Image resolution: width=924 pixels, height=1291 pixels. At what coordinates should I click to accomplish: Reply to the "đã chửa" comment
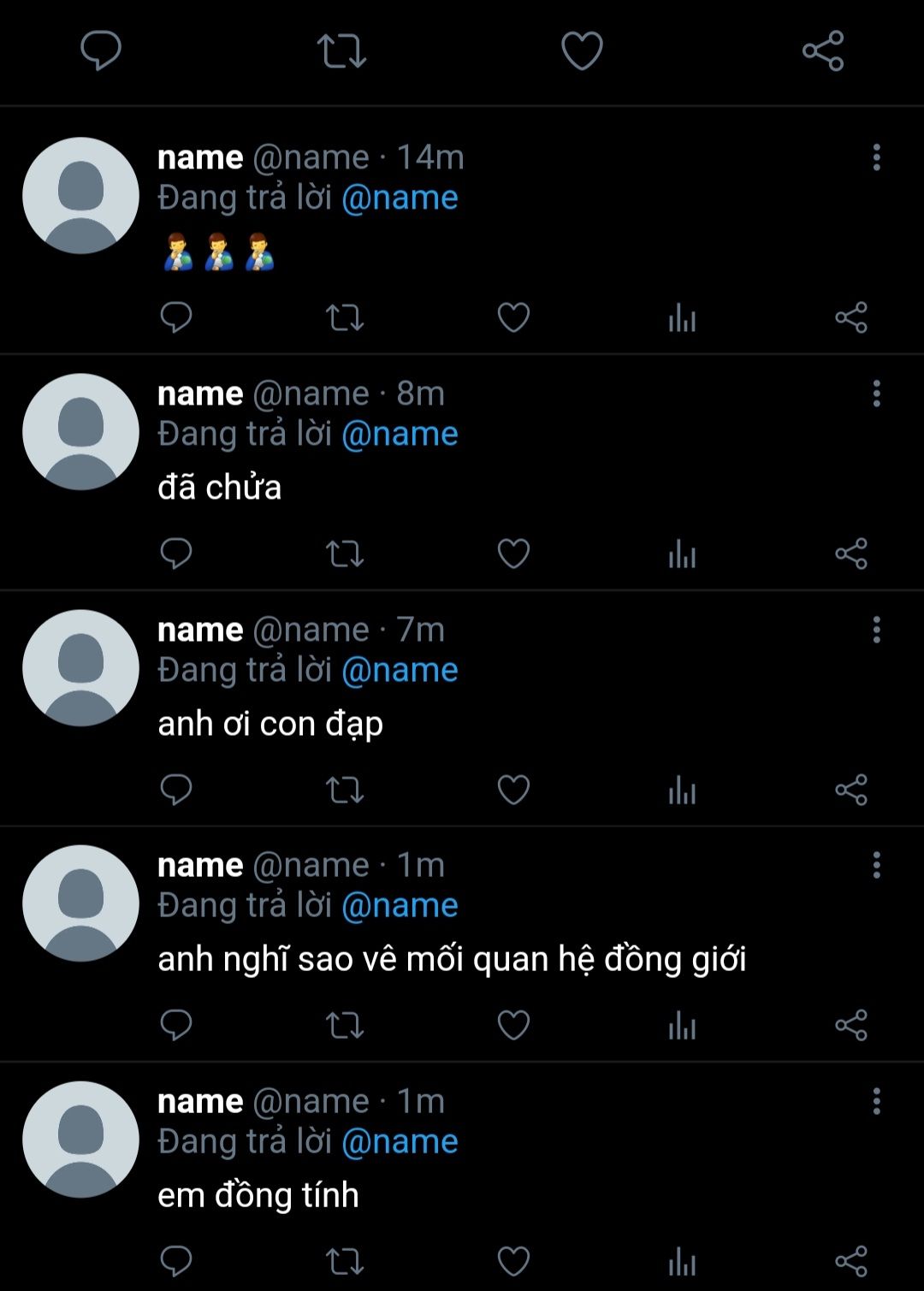pos(176,554)
